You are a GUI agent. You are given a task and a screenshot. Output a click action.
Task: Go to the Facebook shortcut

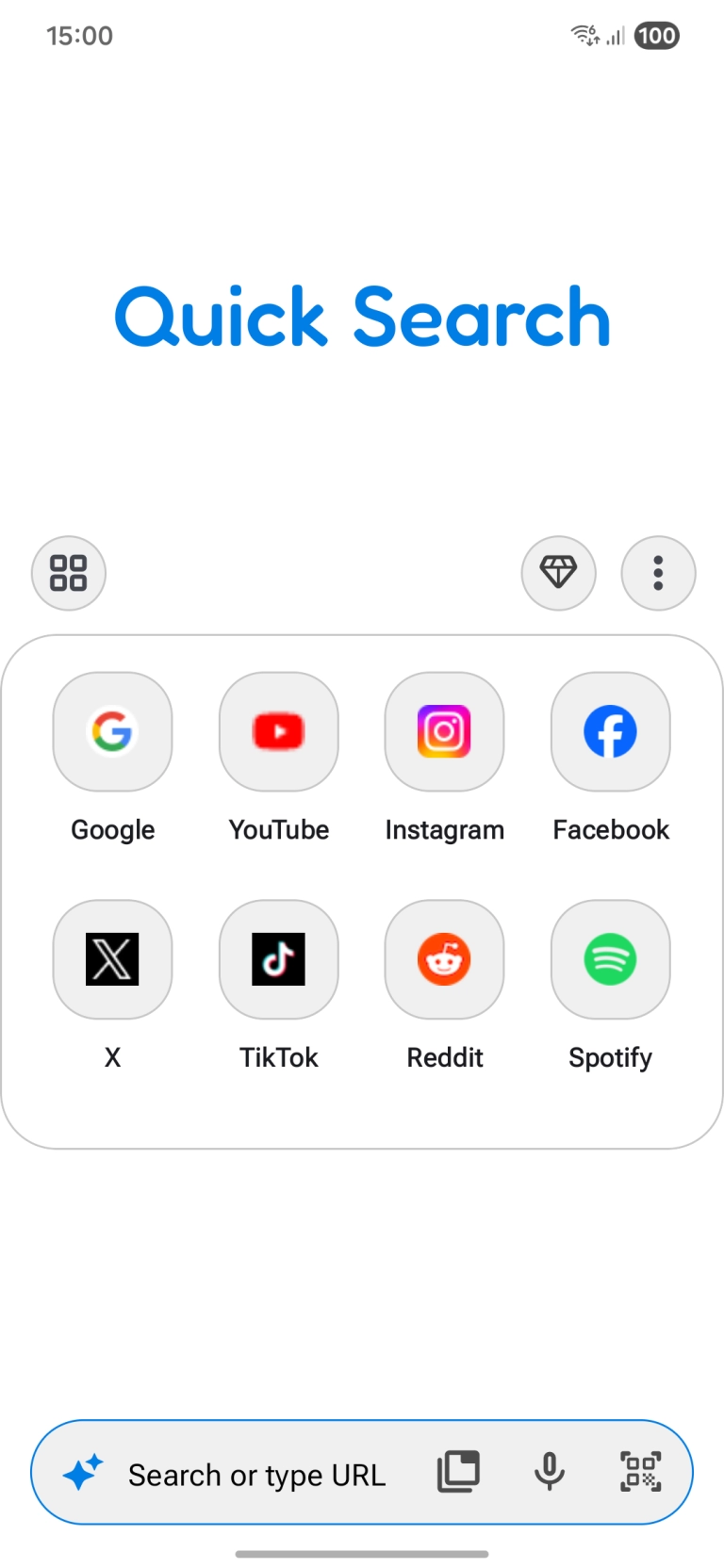click(x=610, y=732)
